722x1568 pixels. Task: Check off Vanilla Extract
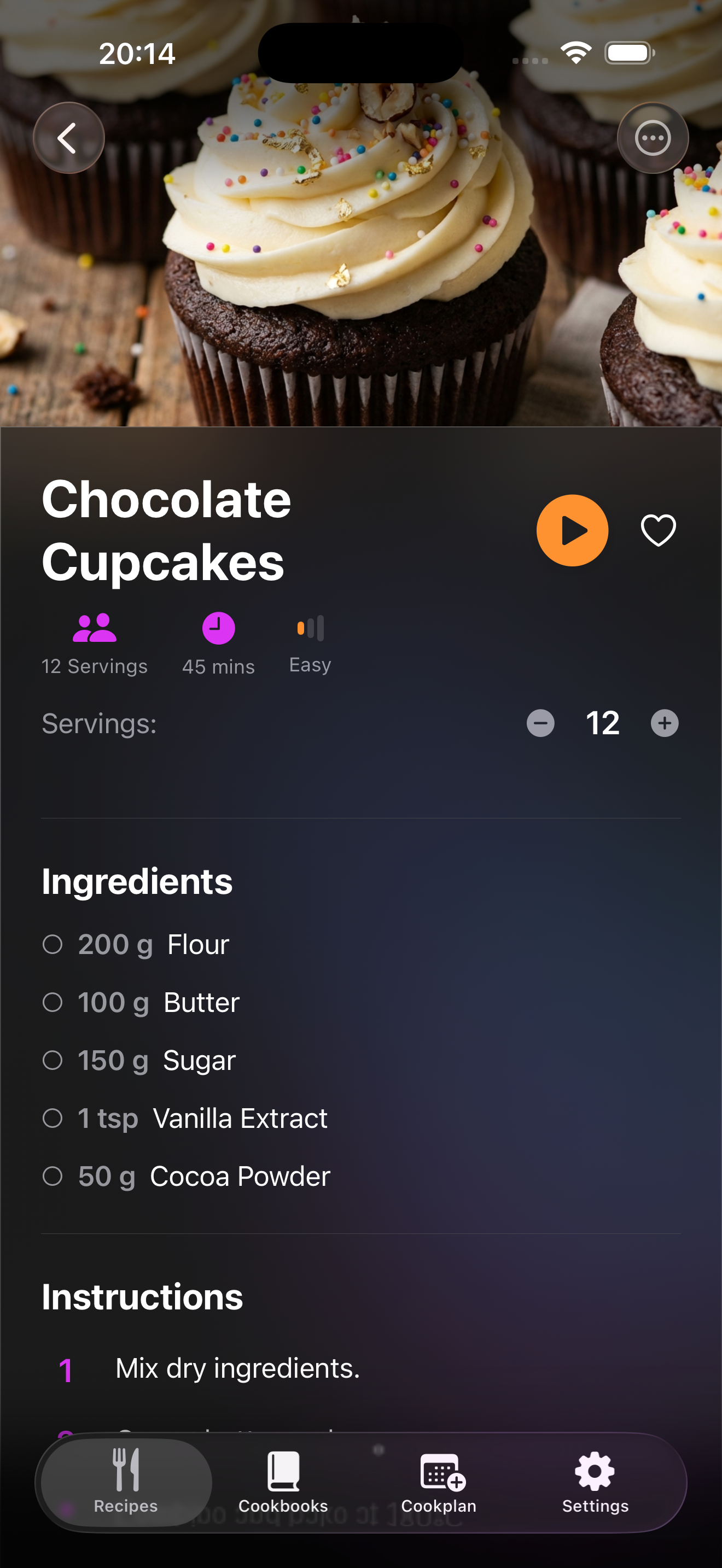point(53,1118)
